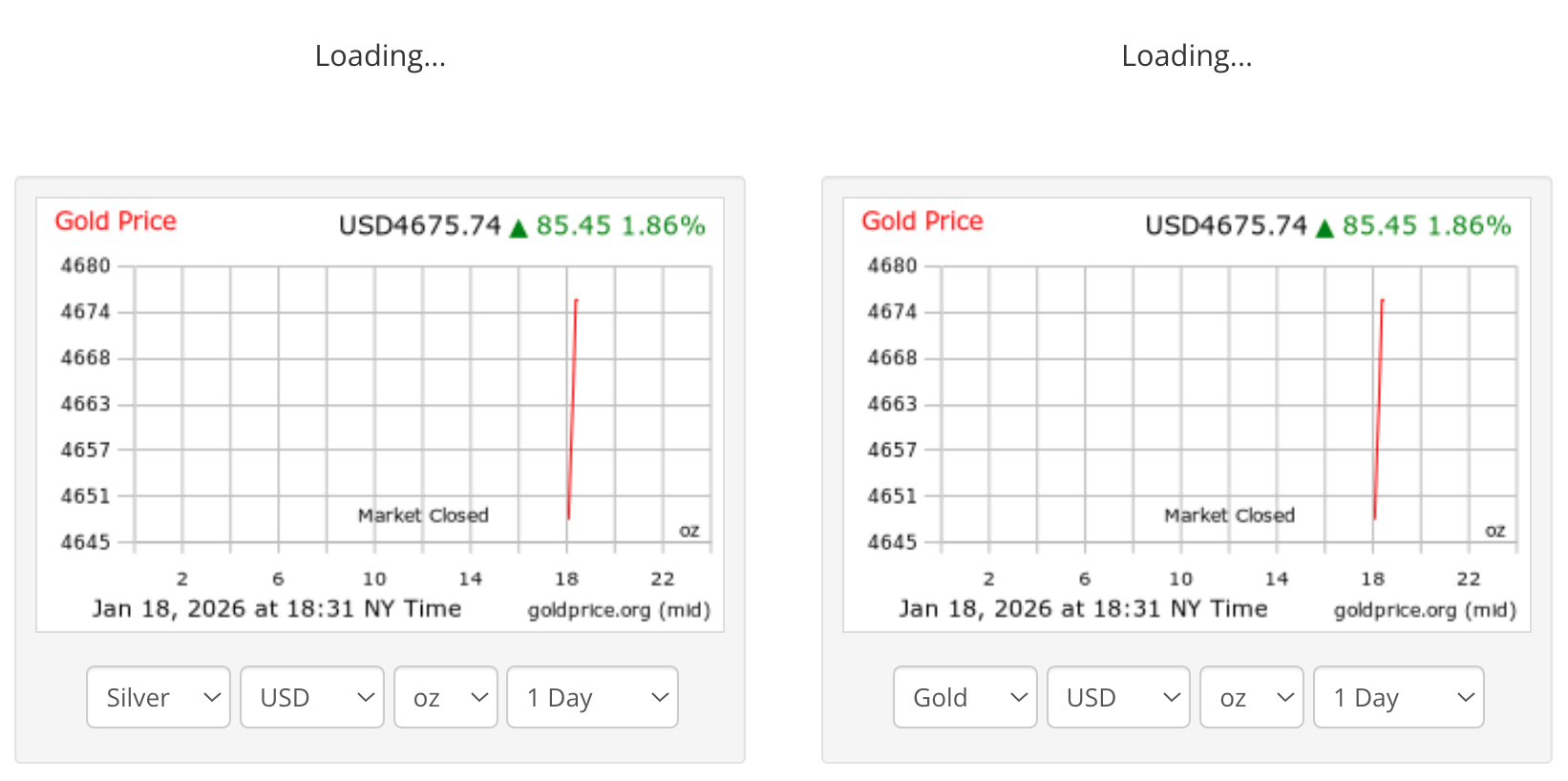Expand the USD dropdown beside the Silver selector
The image size is (1568, 781).
tap(311, 697)
